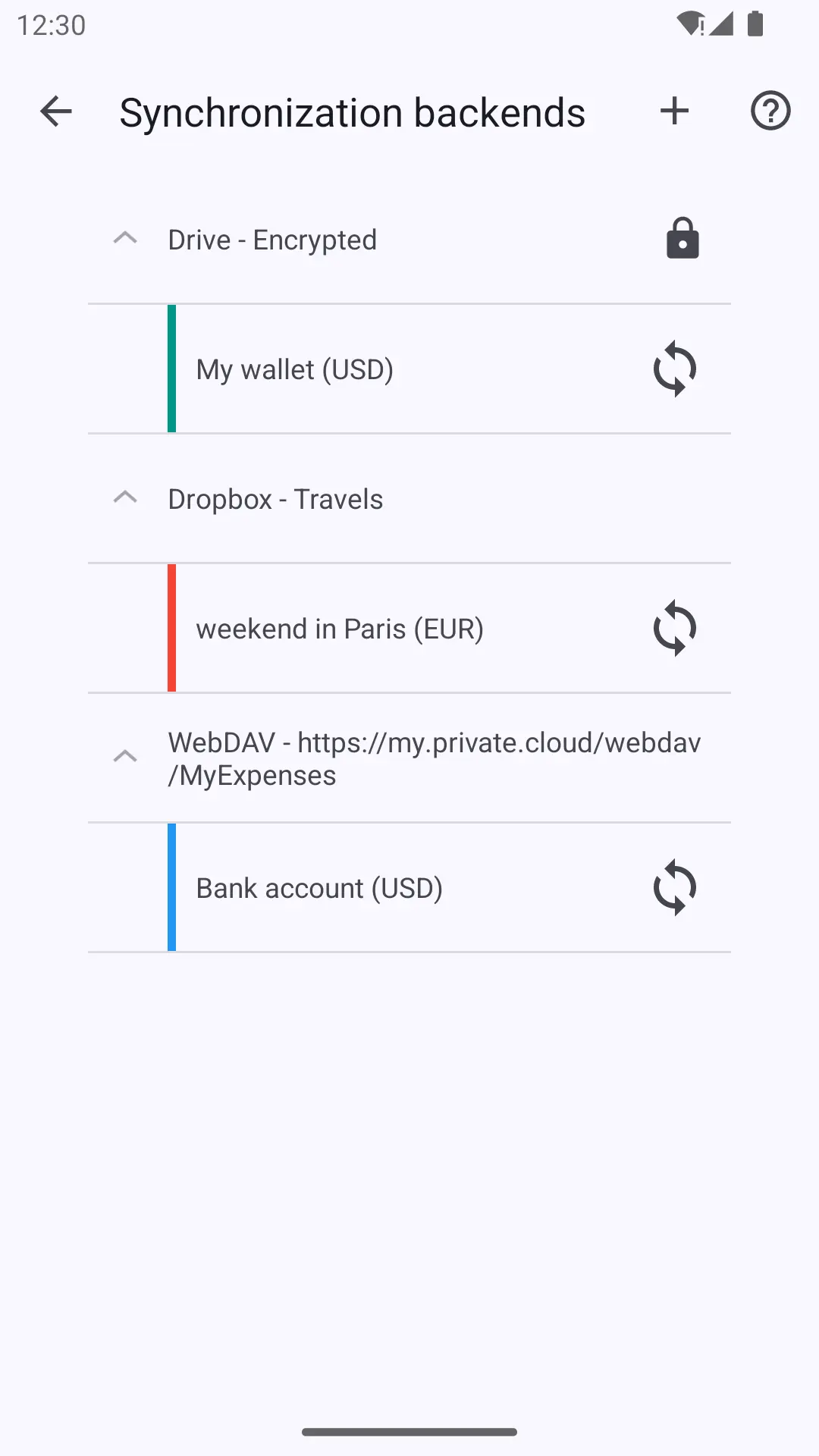Collapse the Dropbox - Travels group
Screen dimensions: 819x1456
tap(125, 497)
